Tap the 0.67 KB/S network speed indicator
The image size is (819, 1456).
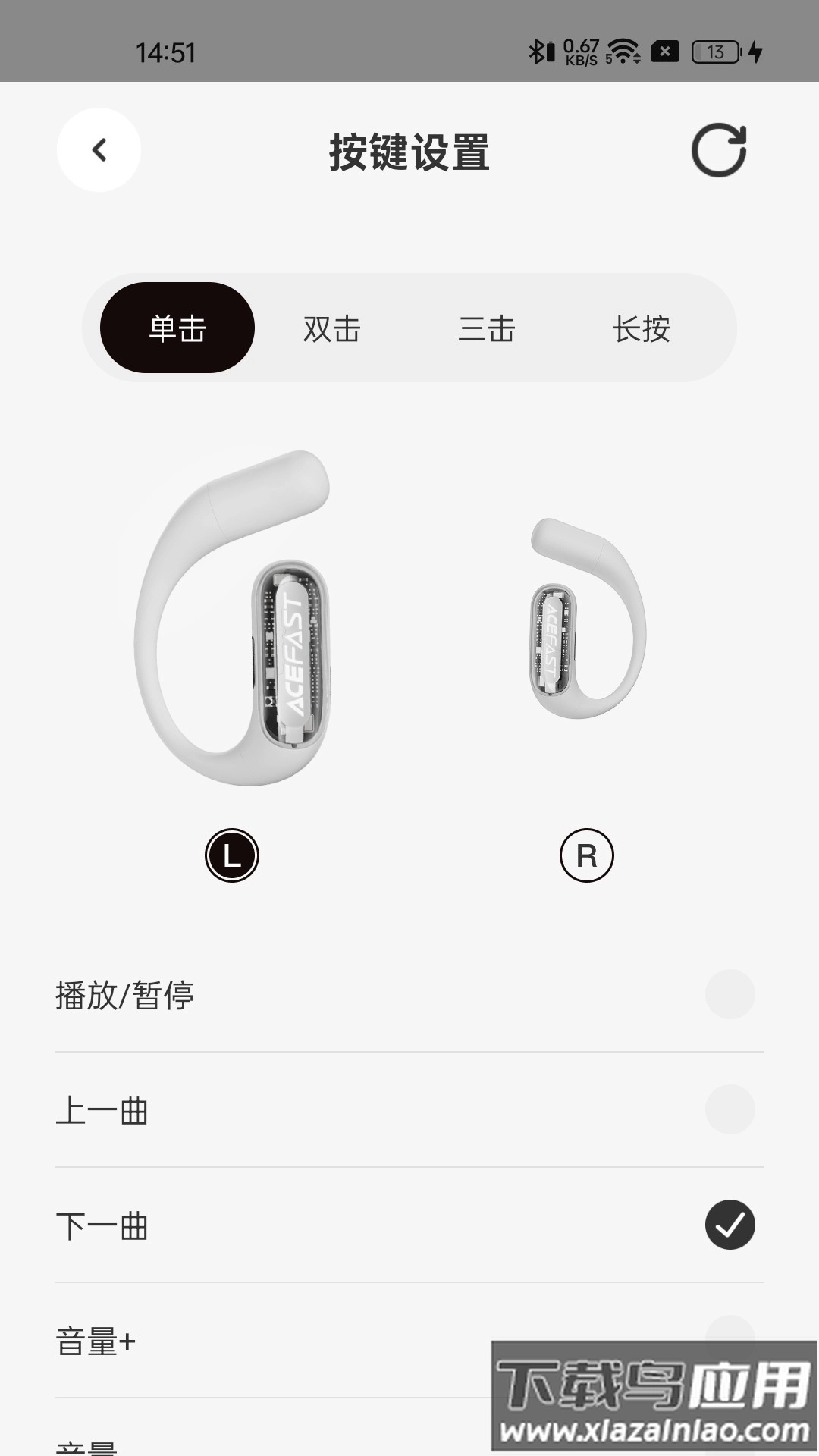click(580, 52)
